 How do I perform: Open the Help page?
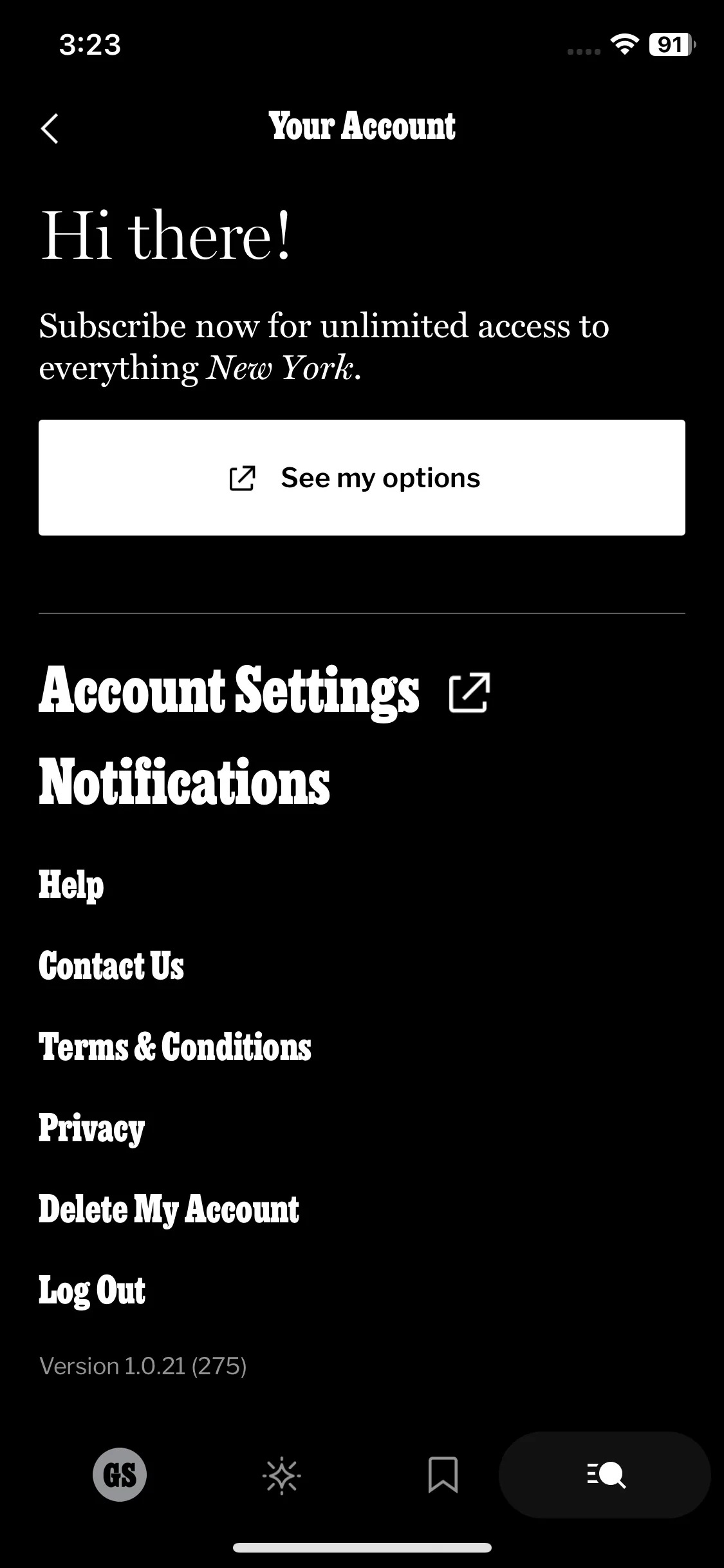[71, 884]
